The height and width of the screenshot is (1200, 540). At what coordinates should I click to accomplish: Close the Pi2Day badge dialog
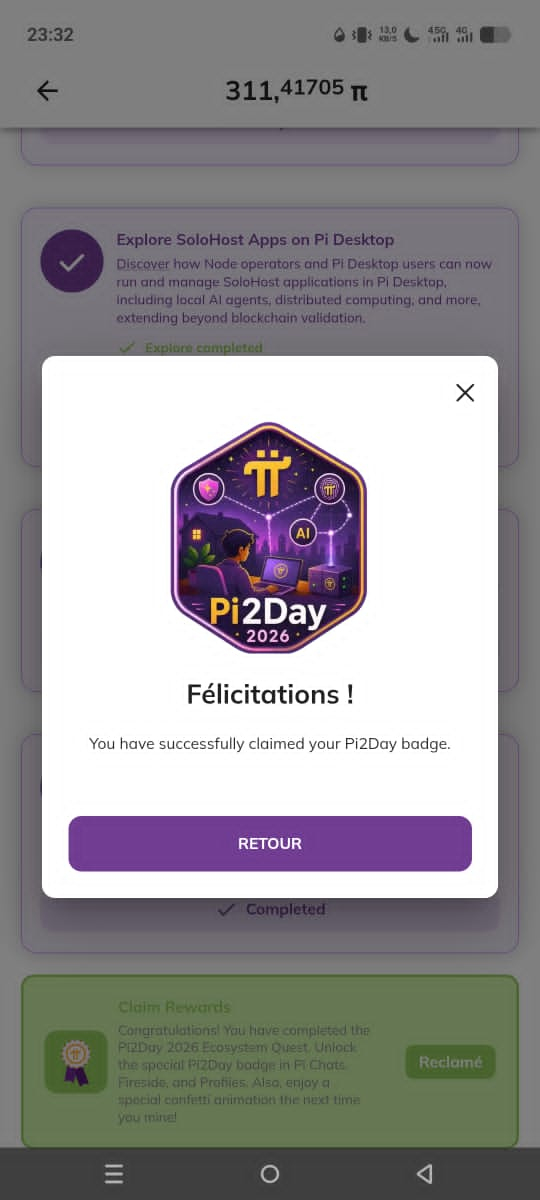(x=465, y=393)
